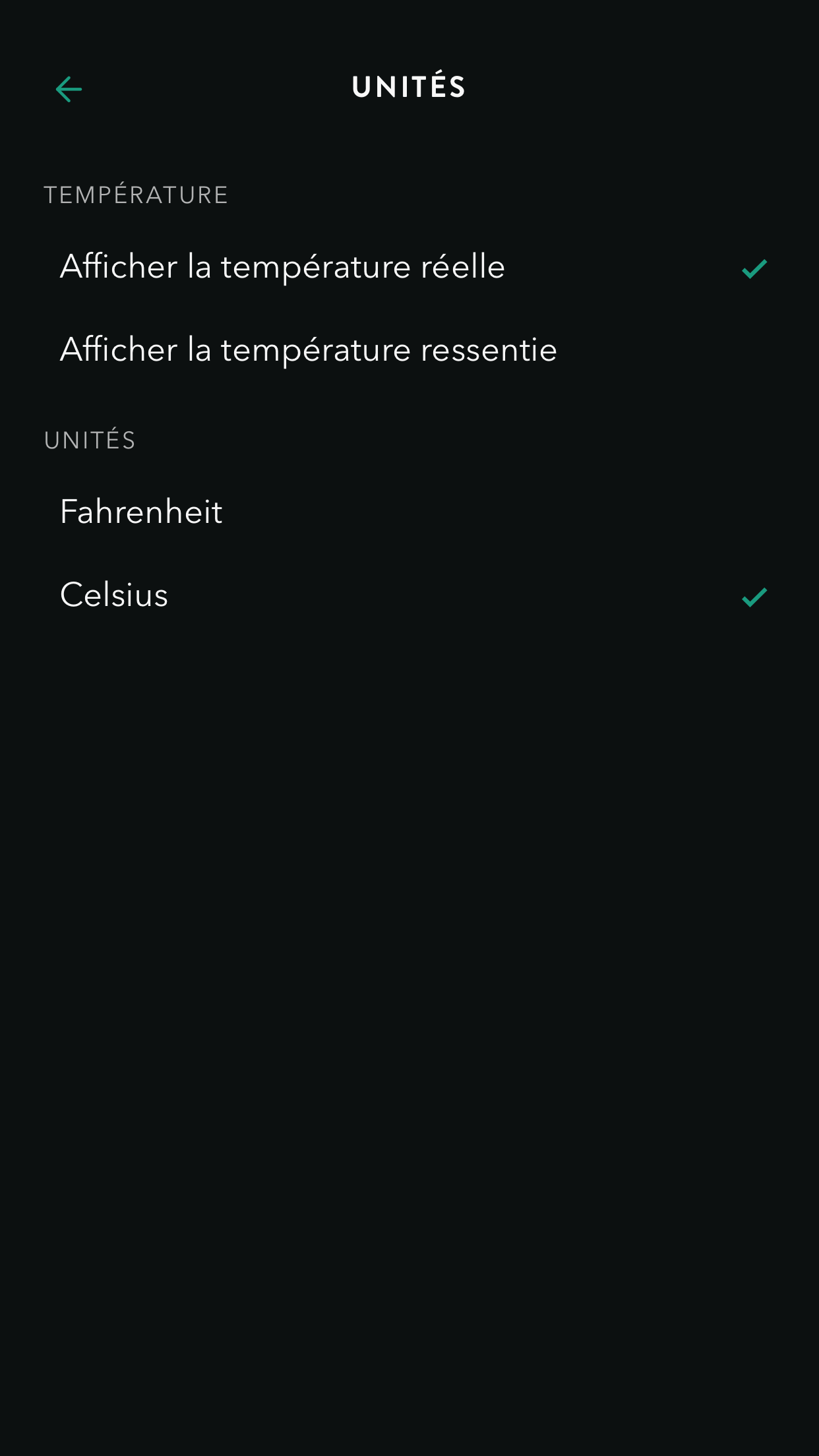Viewport: 819px width, 1456px height.
Task: Select Afficher la température ressentie
Action: (x=409, y=349)
